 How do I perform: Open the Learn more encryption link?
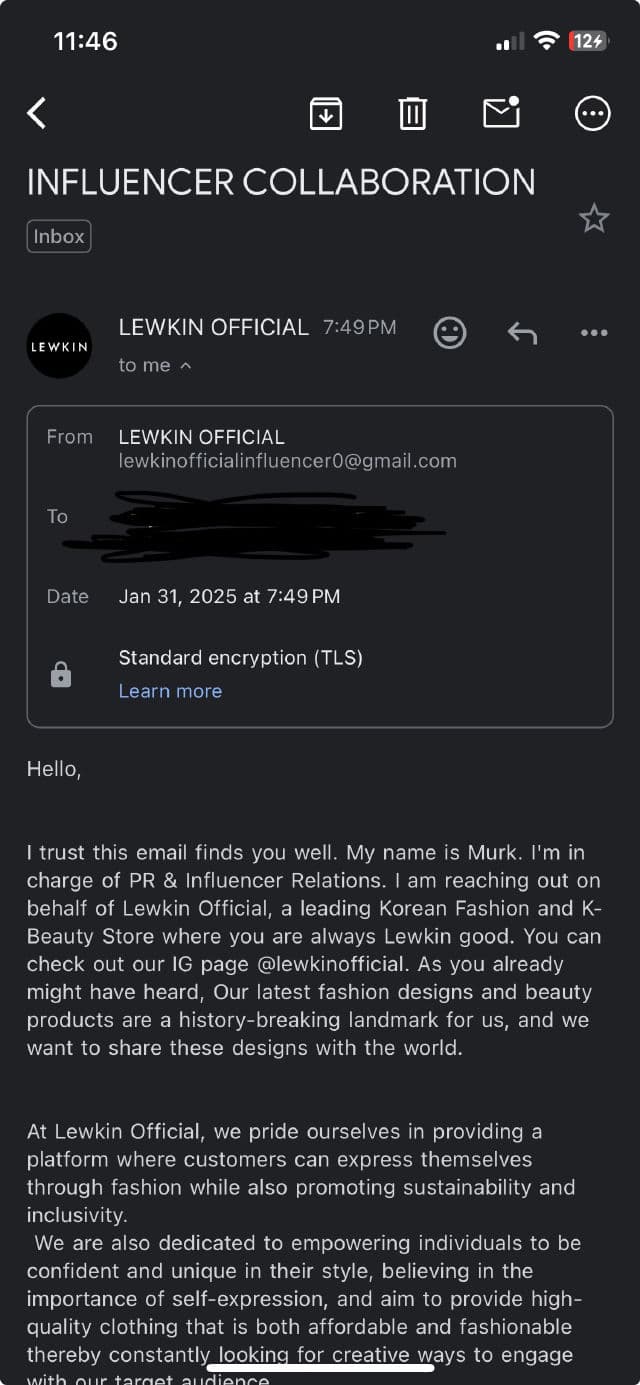(170, 691)
